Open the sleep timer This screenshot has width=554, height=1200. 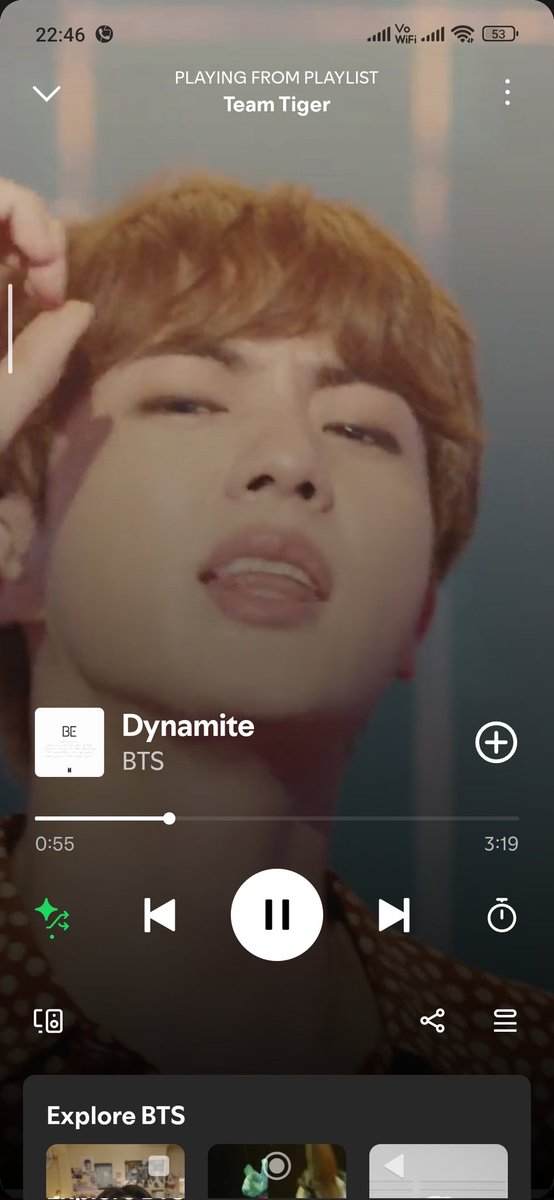pyautogui.click(x=501, y=915)
